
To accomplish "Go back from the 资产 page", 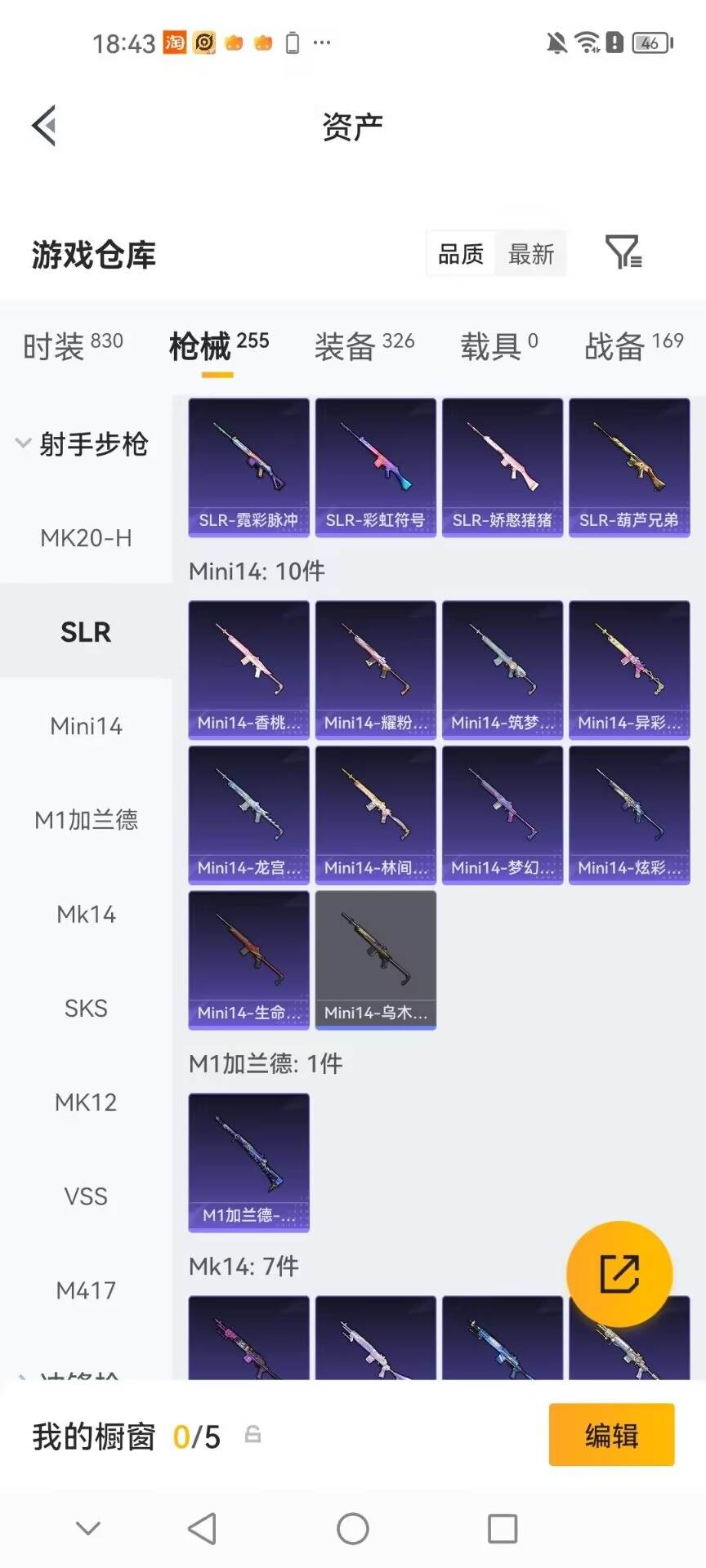I will 44,126.
